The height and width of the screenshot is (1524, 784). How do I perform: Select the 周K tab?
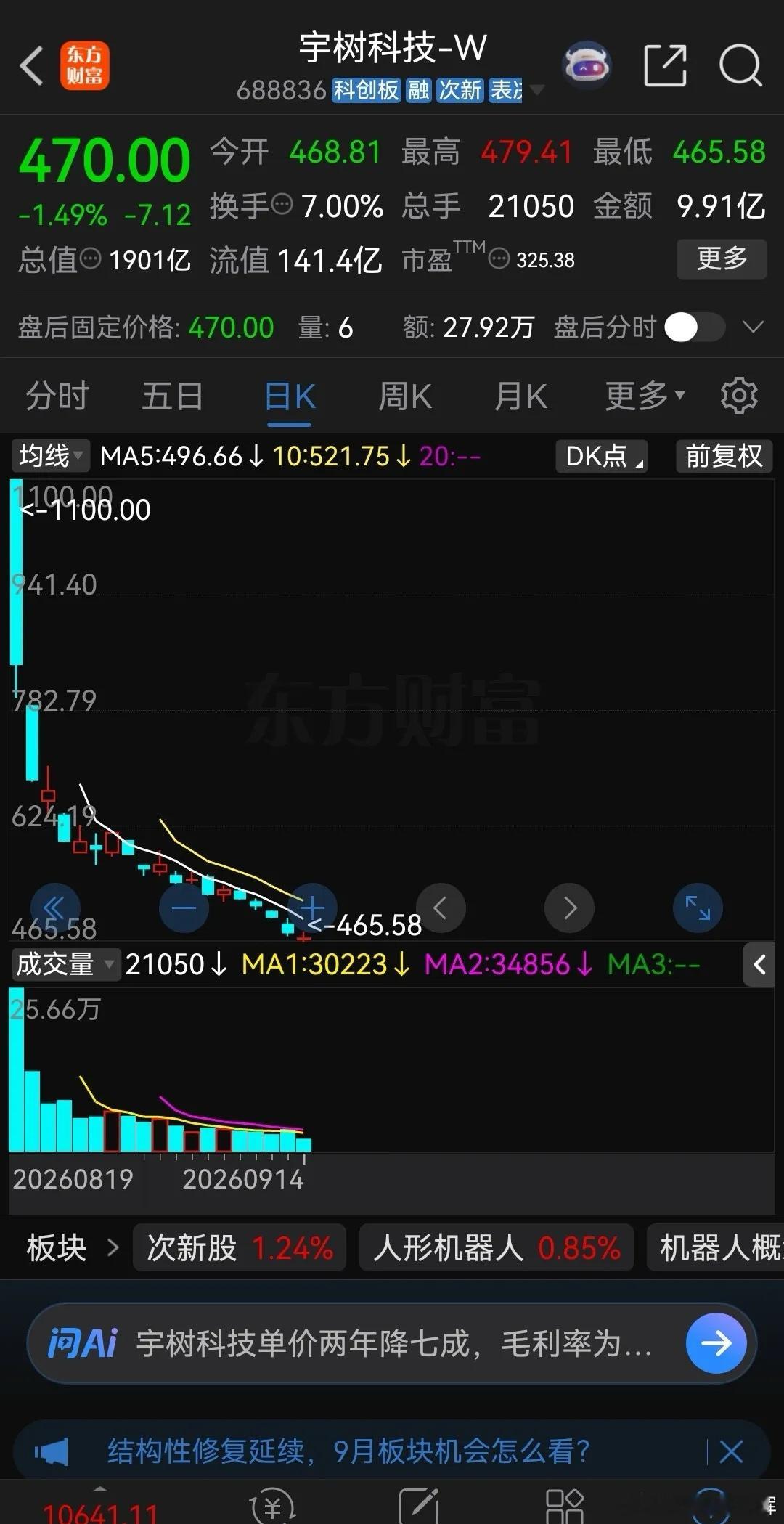405,396
